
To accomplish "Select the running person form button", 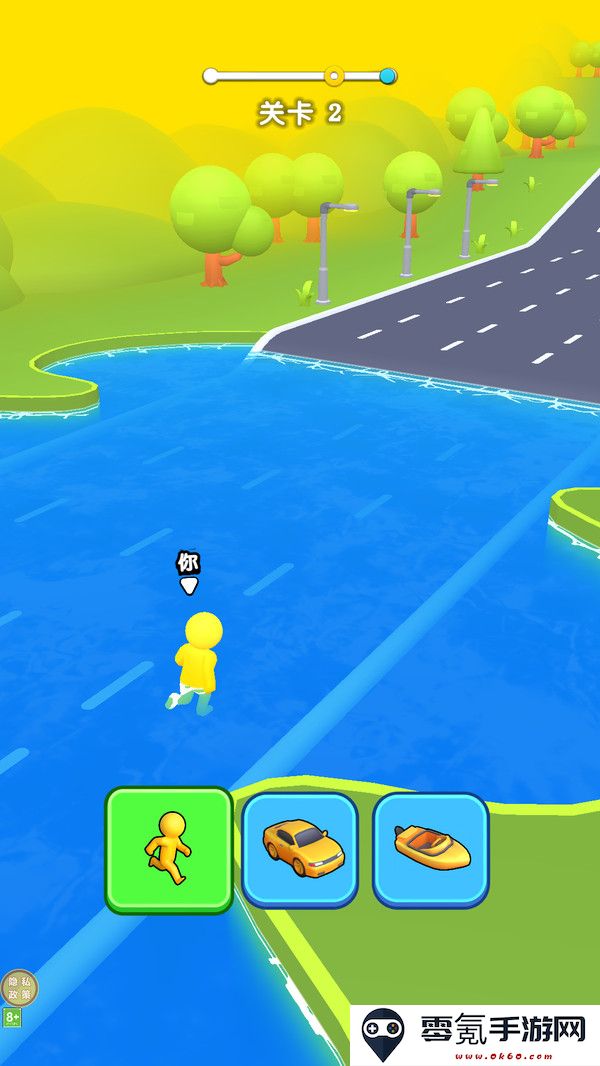I will 169,849.
